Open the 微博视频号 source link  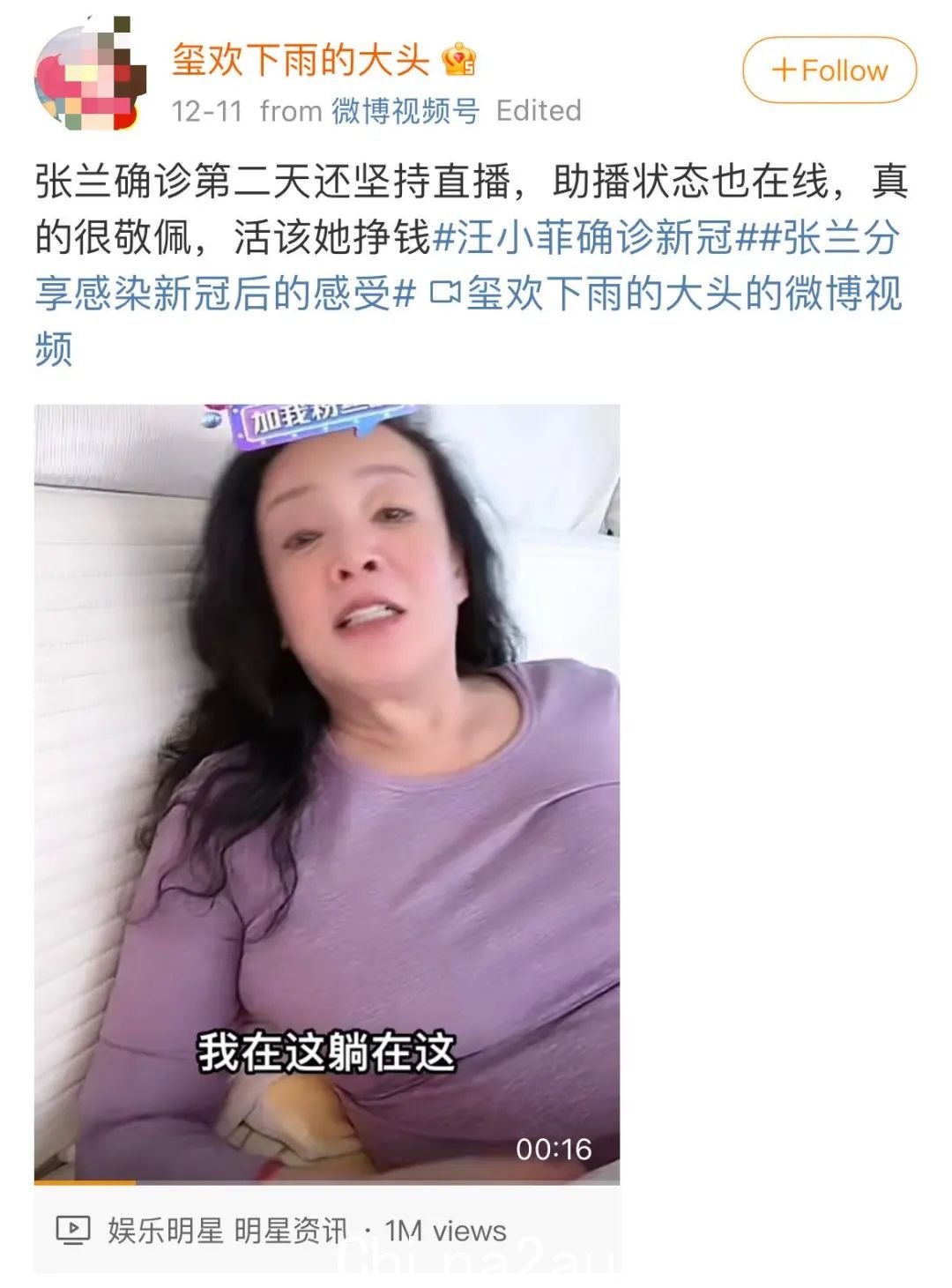(405, 111)
